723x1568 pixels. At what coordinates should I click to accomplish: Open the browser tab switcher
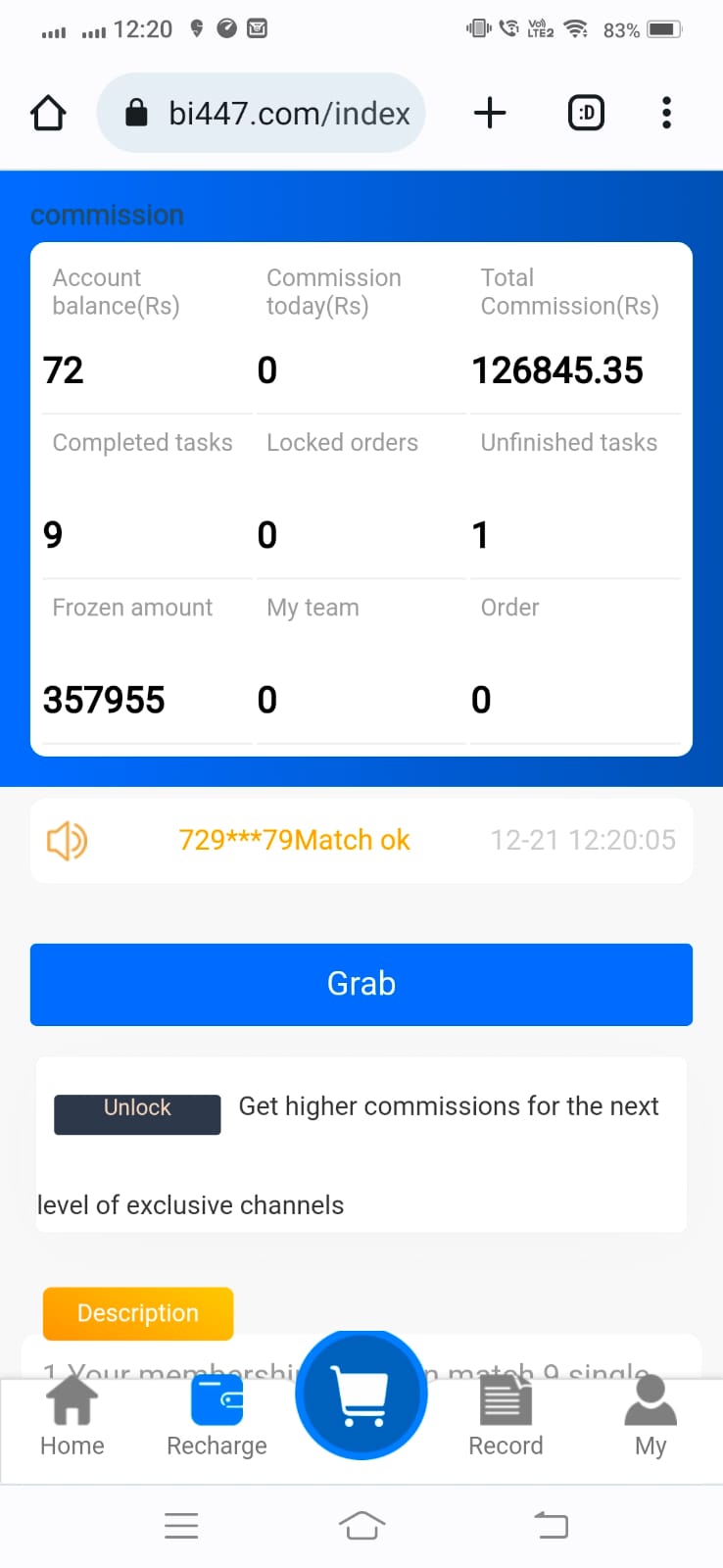(586, 113)
